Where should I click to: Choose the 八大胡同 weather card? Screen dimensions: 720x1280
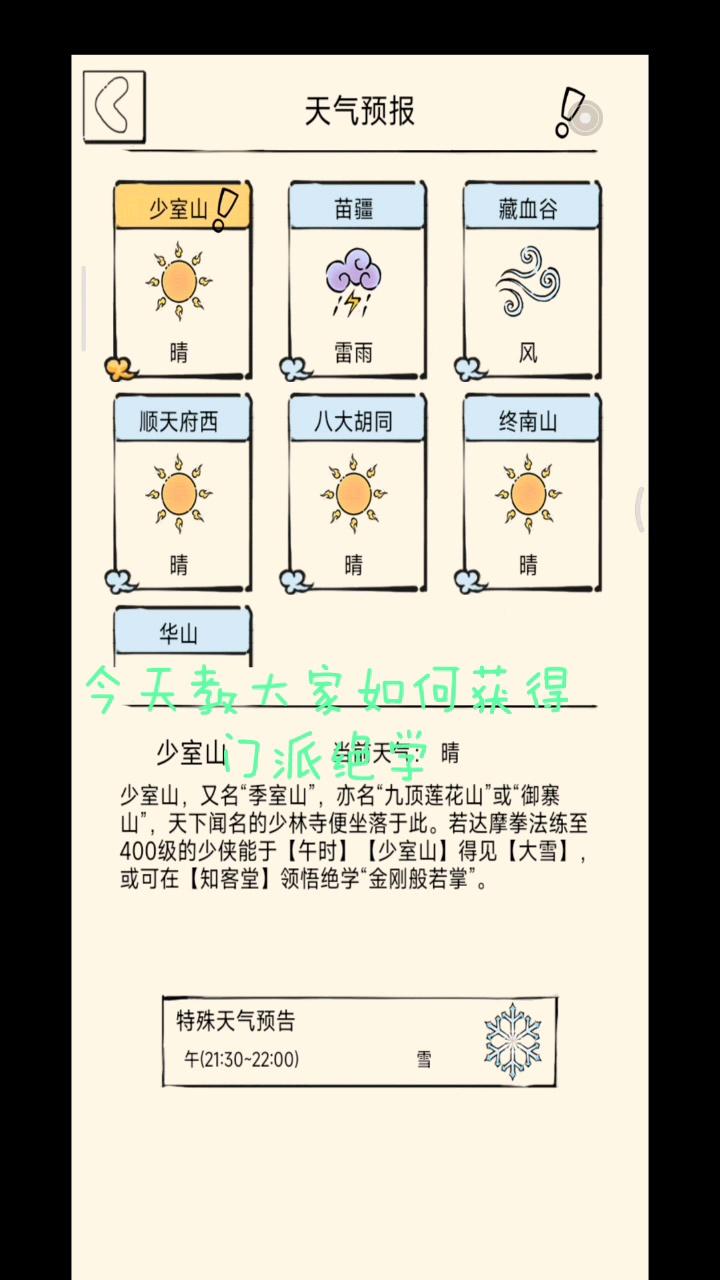(356, 494)
